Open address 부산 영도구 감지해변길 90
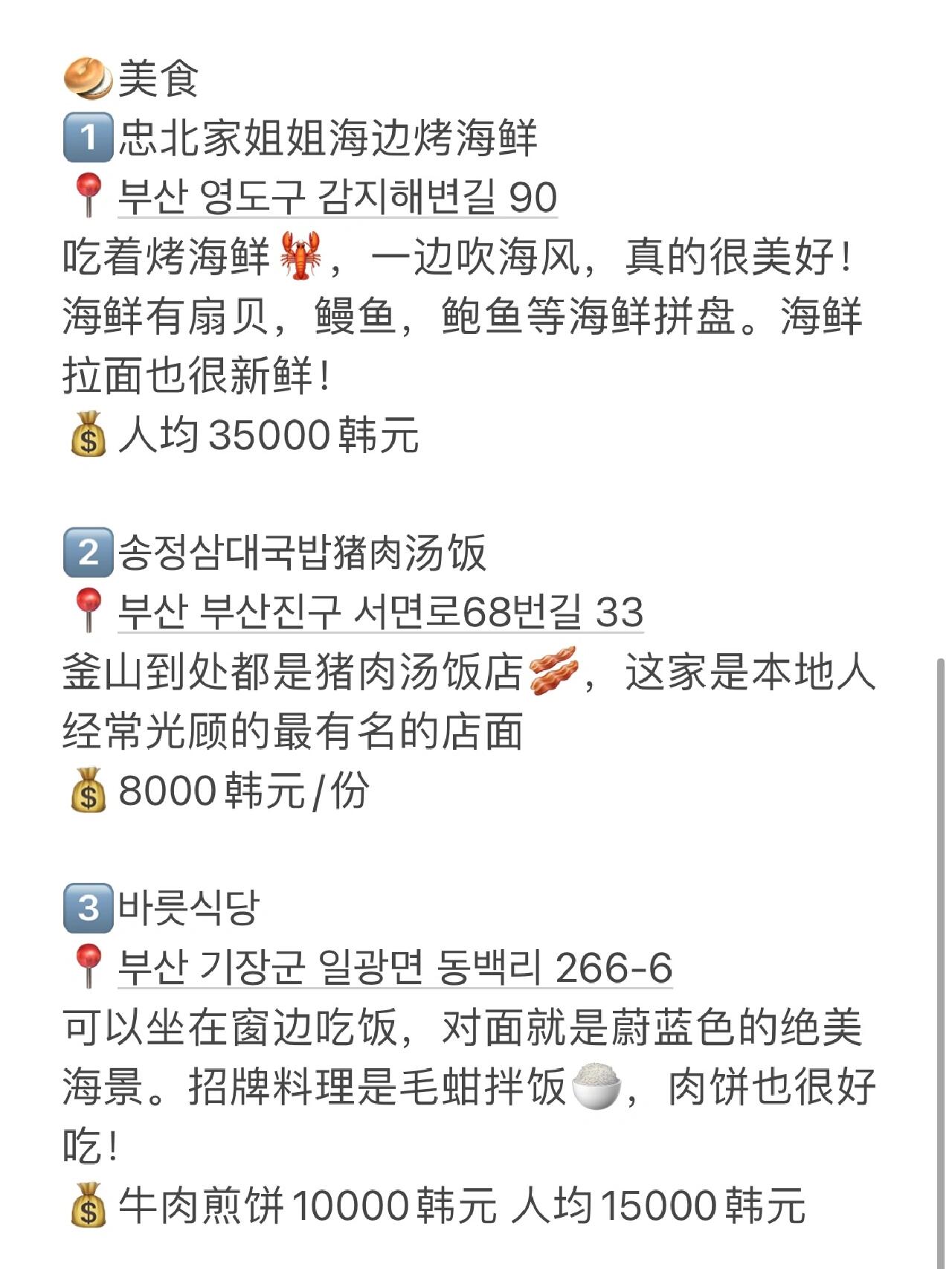Screen dimensions: 952x1269 [x=337, y=197]
